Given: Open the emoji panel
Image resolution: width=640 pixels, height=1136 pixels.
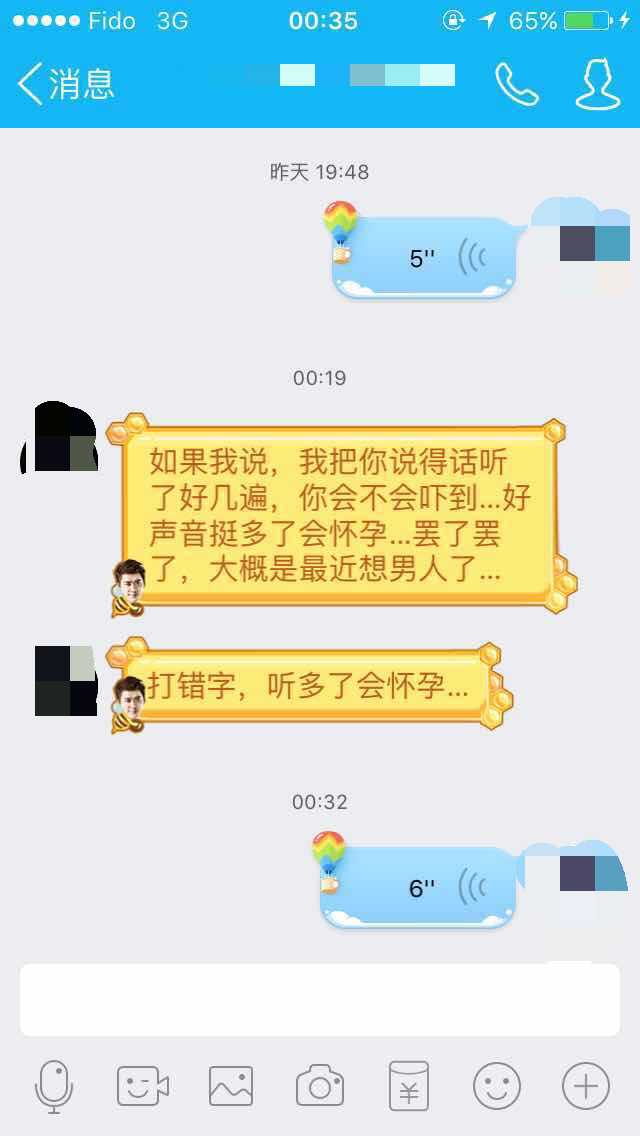Looking at the screenshot, I should [497, 1086].
